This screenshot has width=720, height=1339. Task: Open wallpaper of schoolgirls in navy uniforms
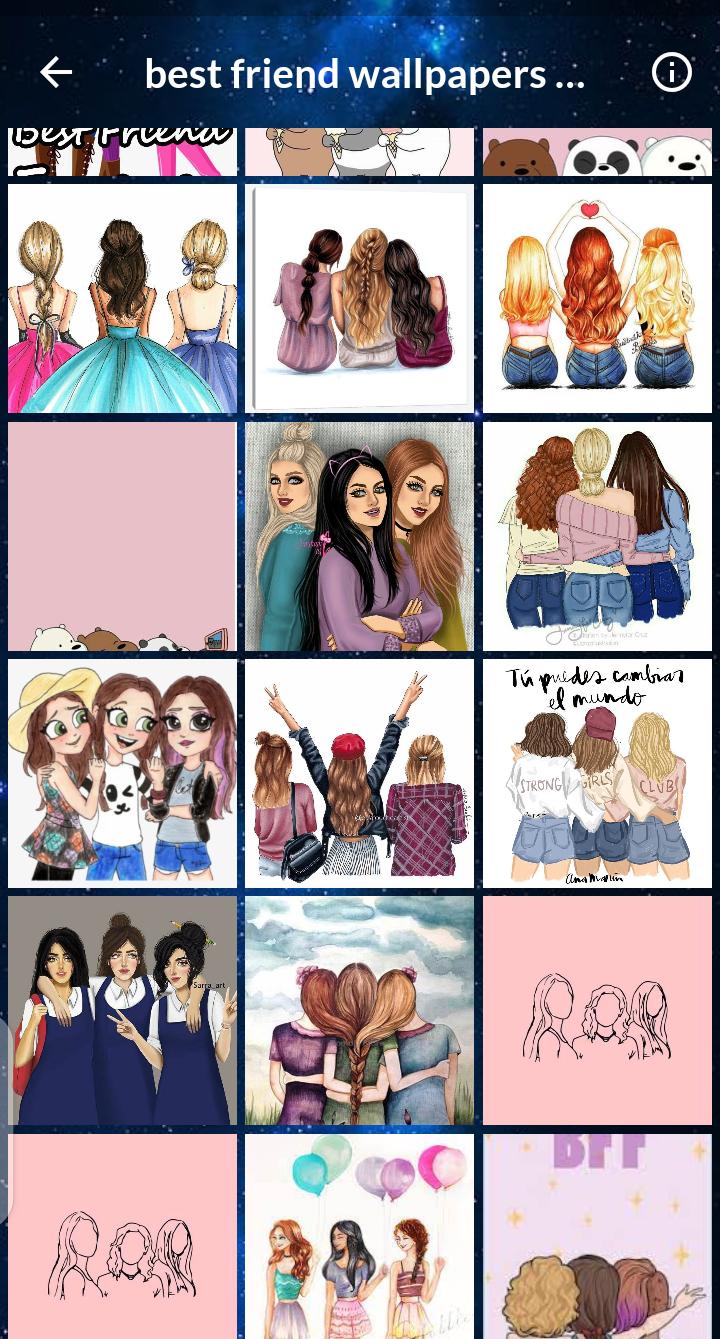(122, 1010)
